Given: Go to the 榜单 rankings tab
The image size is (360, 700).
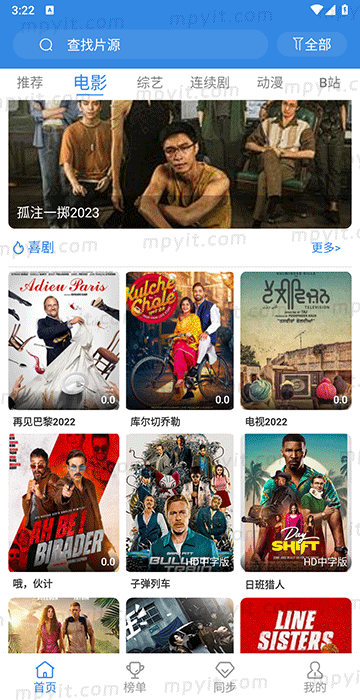Looking at the screenshot, I should tap(135, 677).
